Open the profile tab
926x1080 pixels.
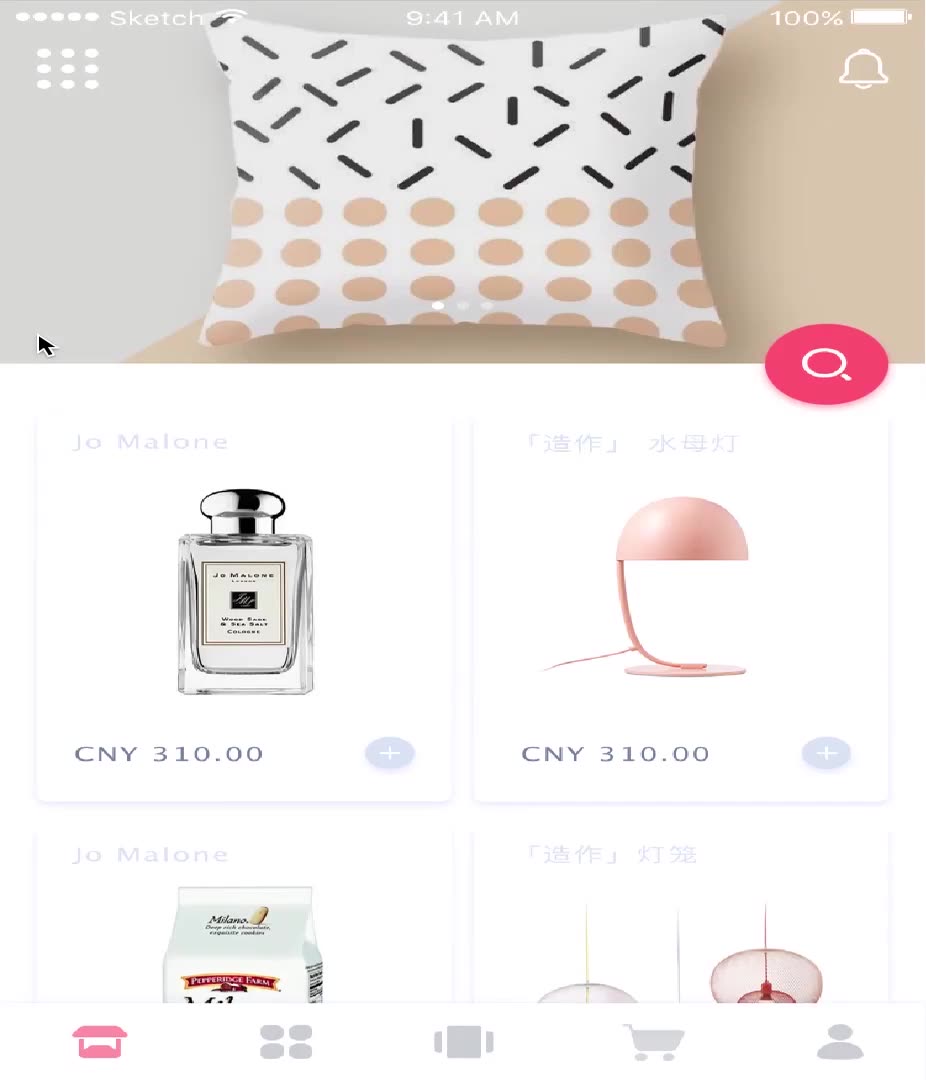click(x=840, y=1042)
